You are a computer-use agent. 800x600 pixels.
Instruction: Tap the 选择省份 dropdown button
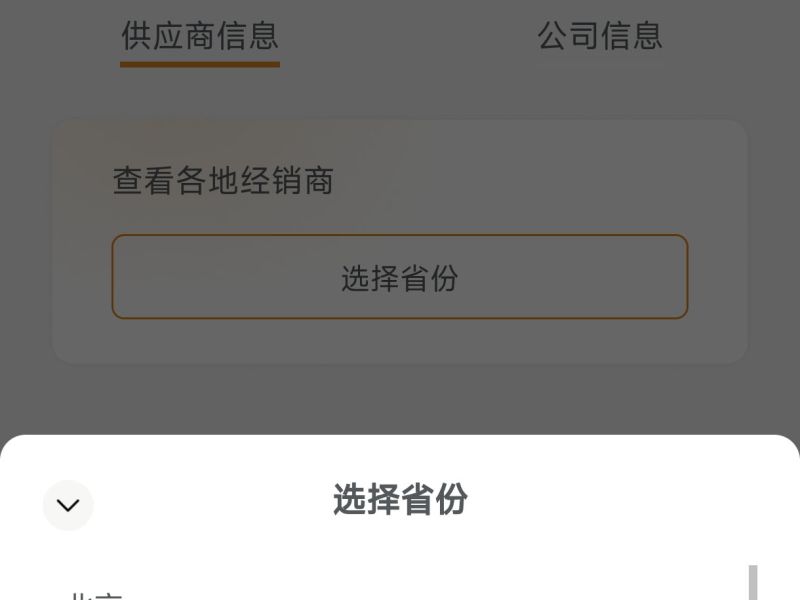[400, 277]
